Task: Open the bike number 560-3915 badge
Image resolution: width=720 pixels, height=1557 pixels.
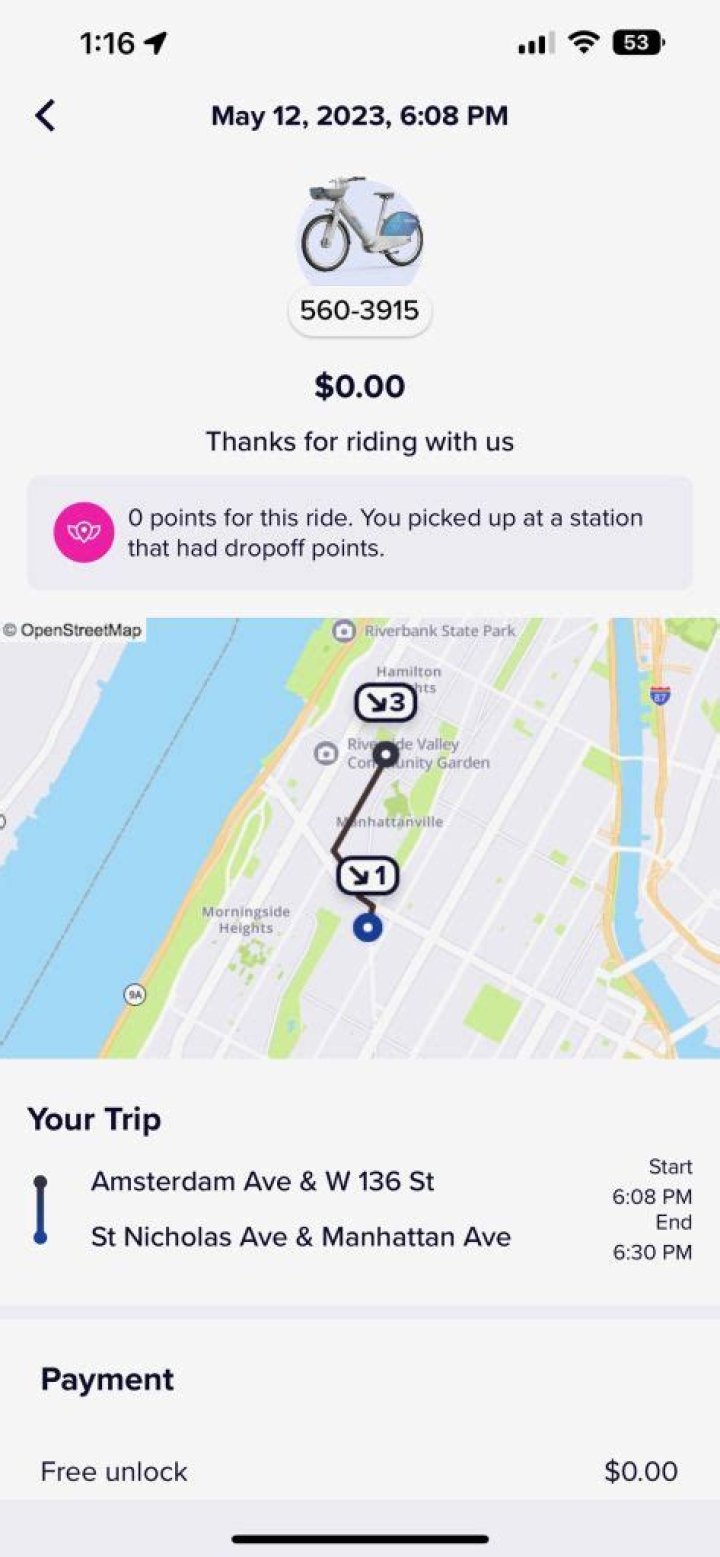Action: [358, 311]
